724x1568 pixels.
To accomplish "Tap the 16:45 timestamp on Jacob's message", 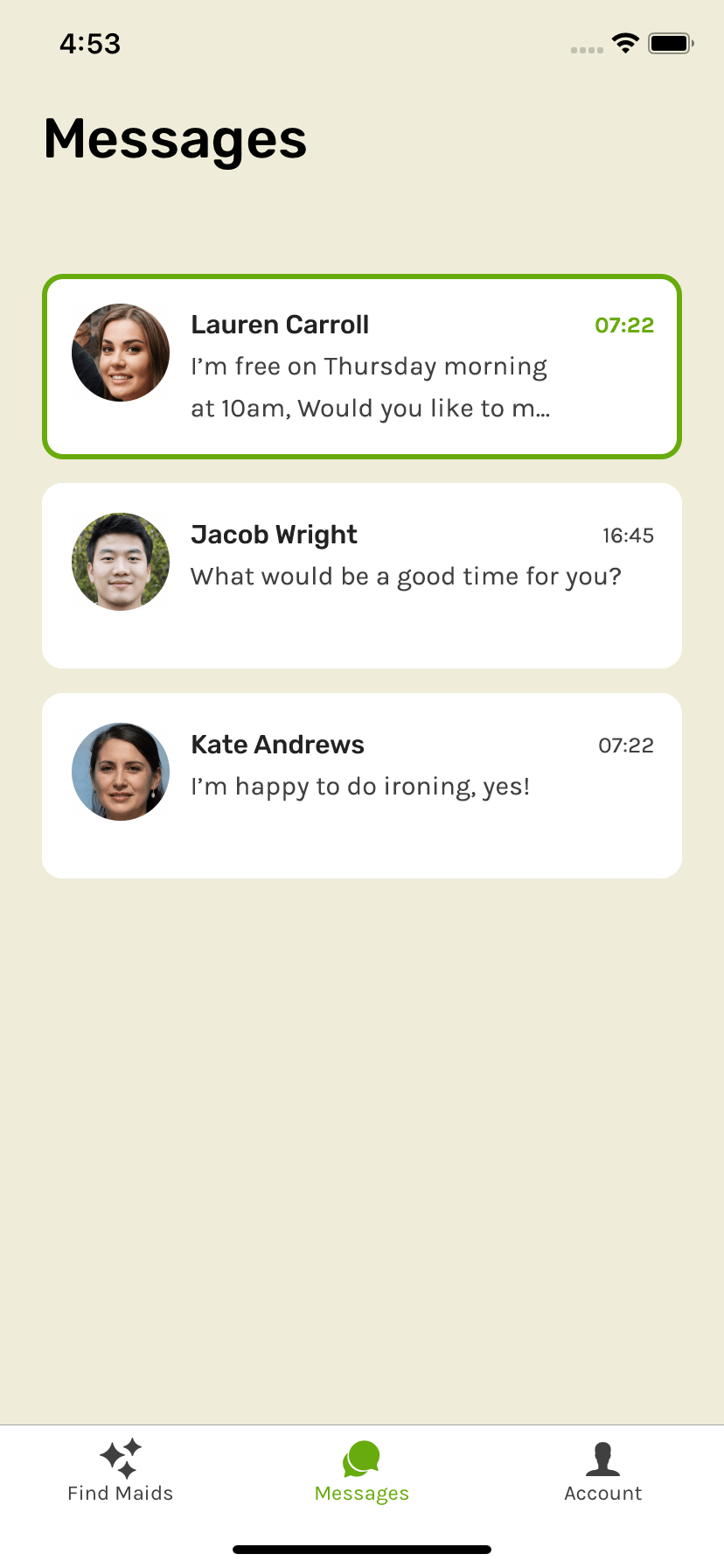I will [x=628, y=535].
